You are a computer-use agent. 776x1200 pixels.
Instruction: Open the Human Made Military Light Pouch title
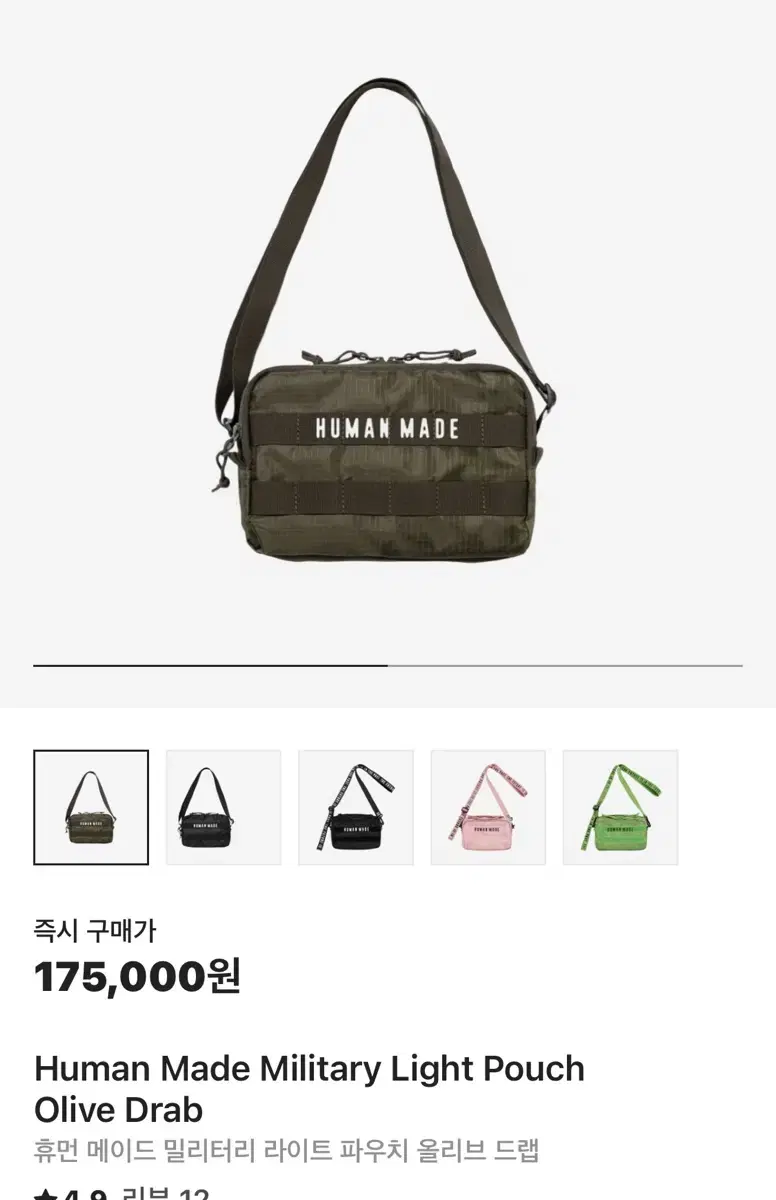tap(308, 1068)
